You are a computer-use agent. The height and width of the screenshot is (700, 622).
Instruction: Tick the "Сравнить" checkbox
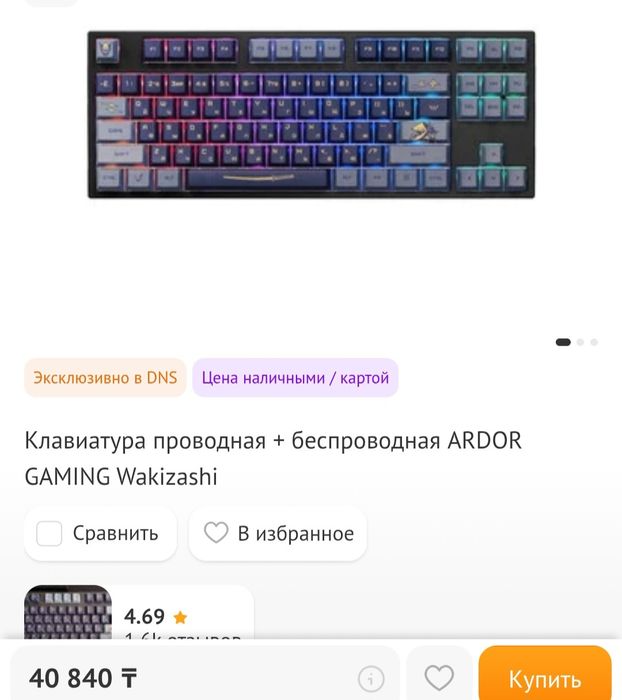pos(50,533)
